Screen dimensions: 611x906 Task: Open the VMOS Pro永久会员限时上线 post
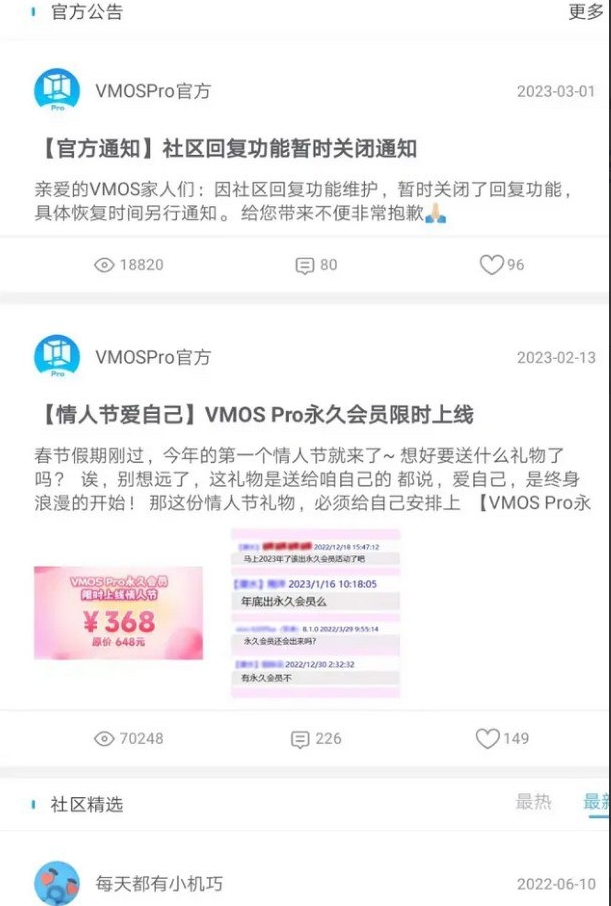pyautogui.click(x=253, y=414)
